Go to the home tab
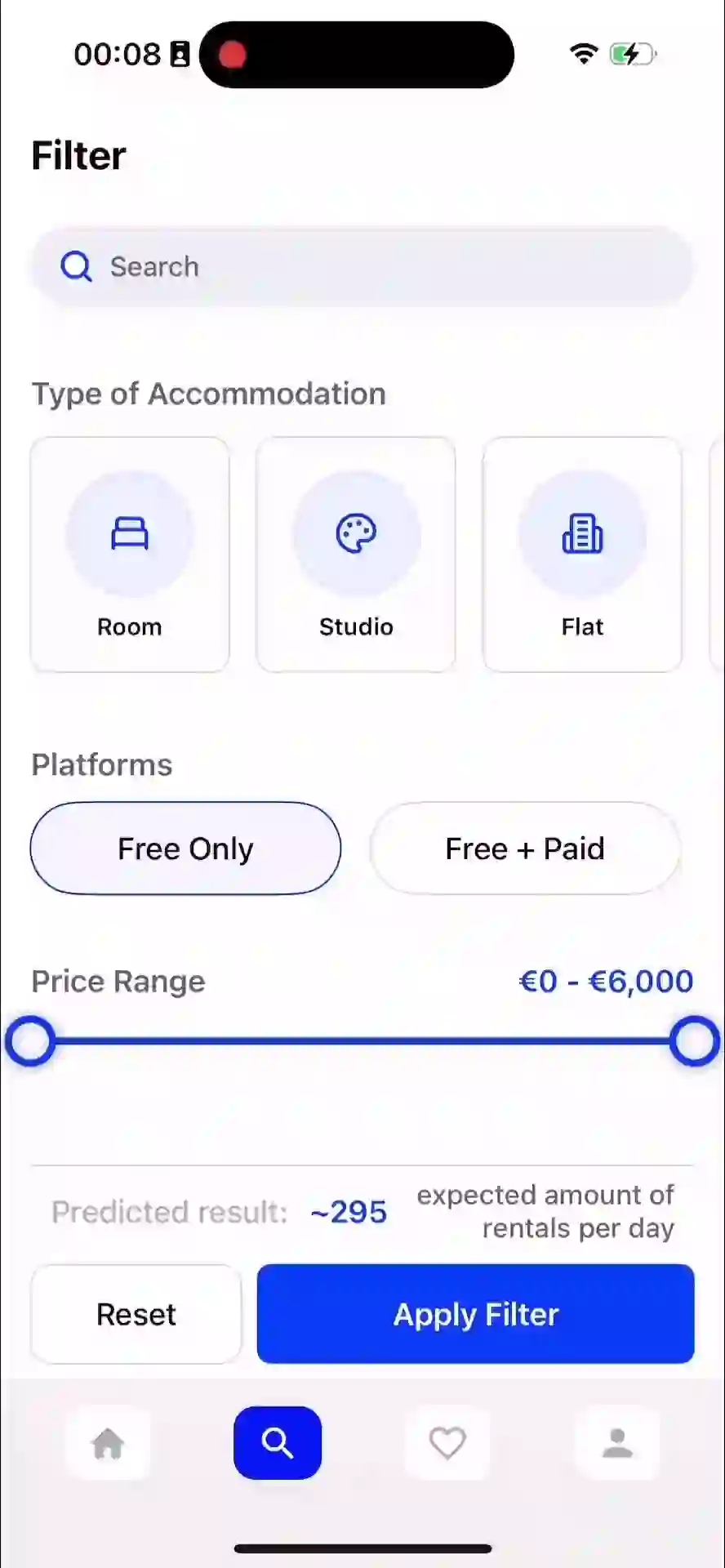The width and height of the screenshot is (725, 1568). pyautogui.click(x=108, y=1443)
